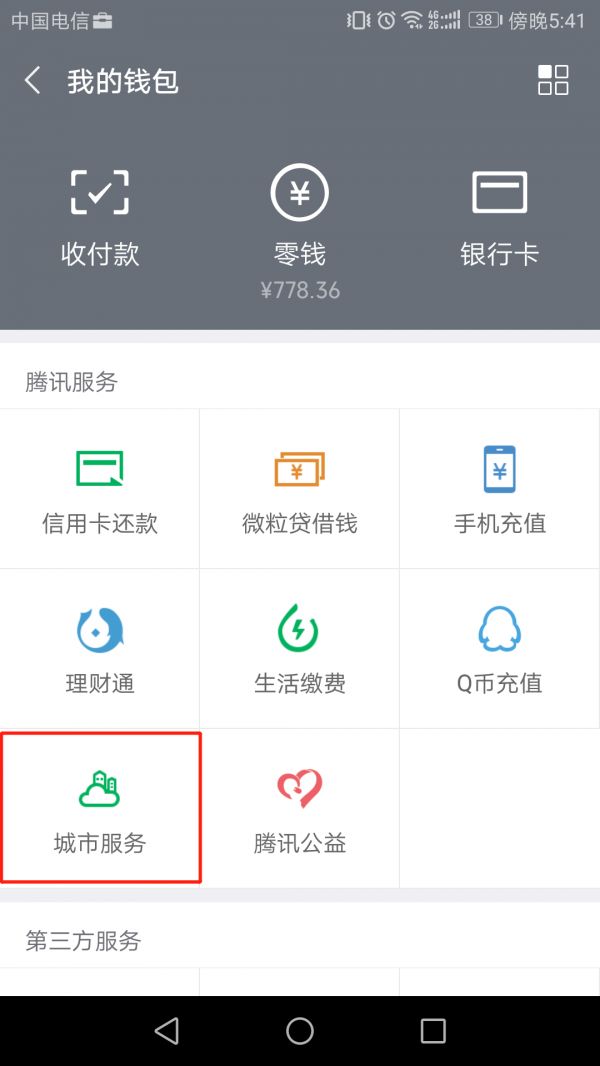Go back from 我的钱包
This screenshot has height=1066, width=600.
click(33, 81)
